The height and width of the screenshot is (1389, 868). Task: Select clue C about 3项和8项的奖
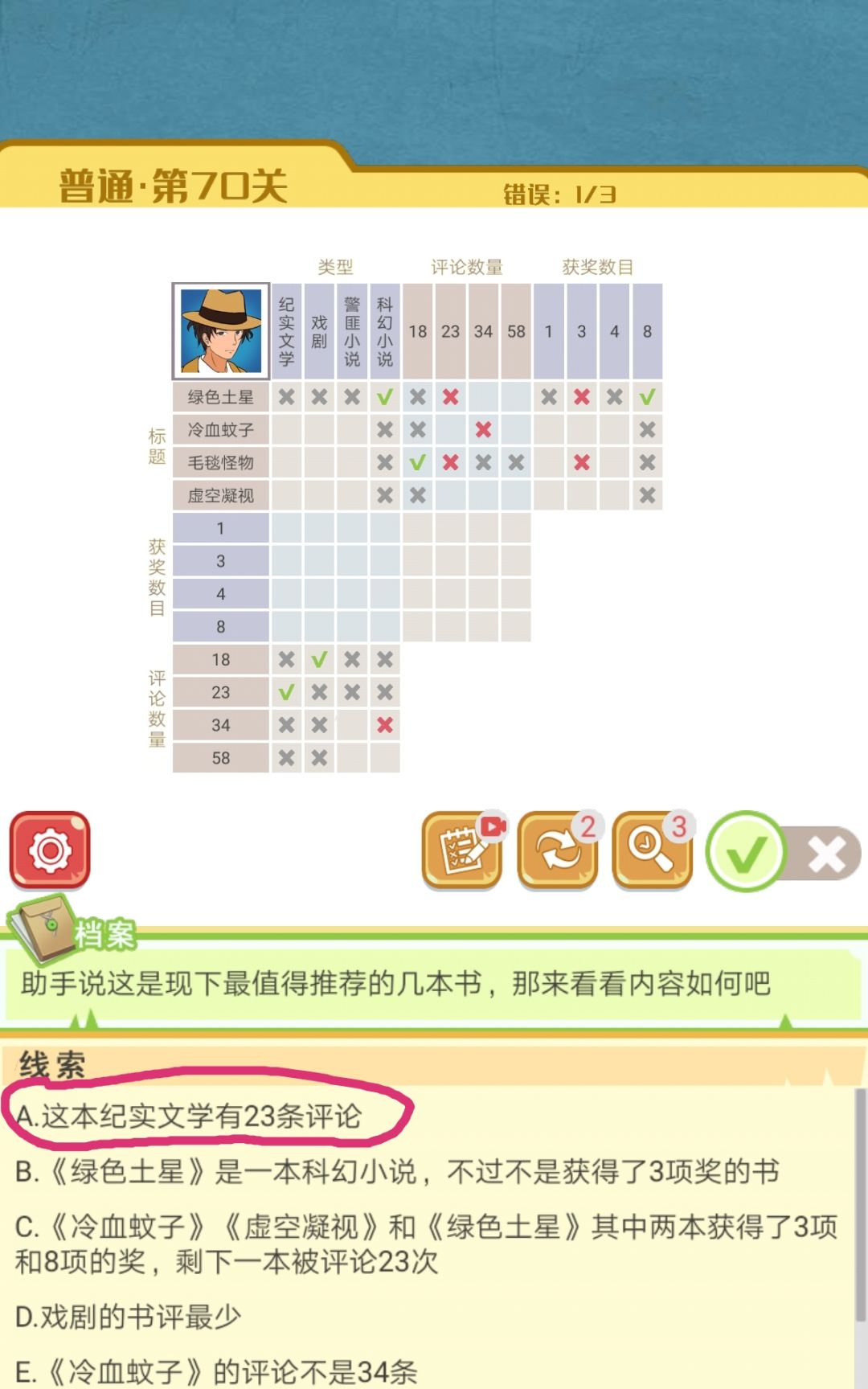point(426,1244)
